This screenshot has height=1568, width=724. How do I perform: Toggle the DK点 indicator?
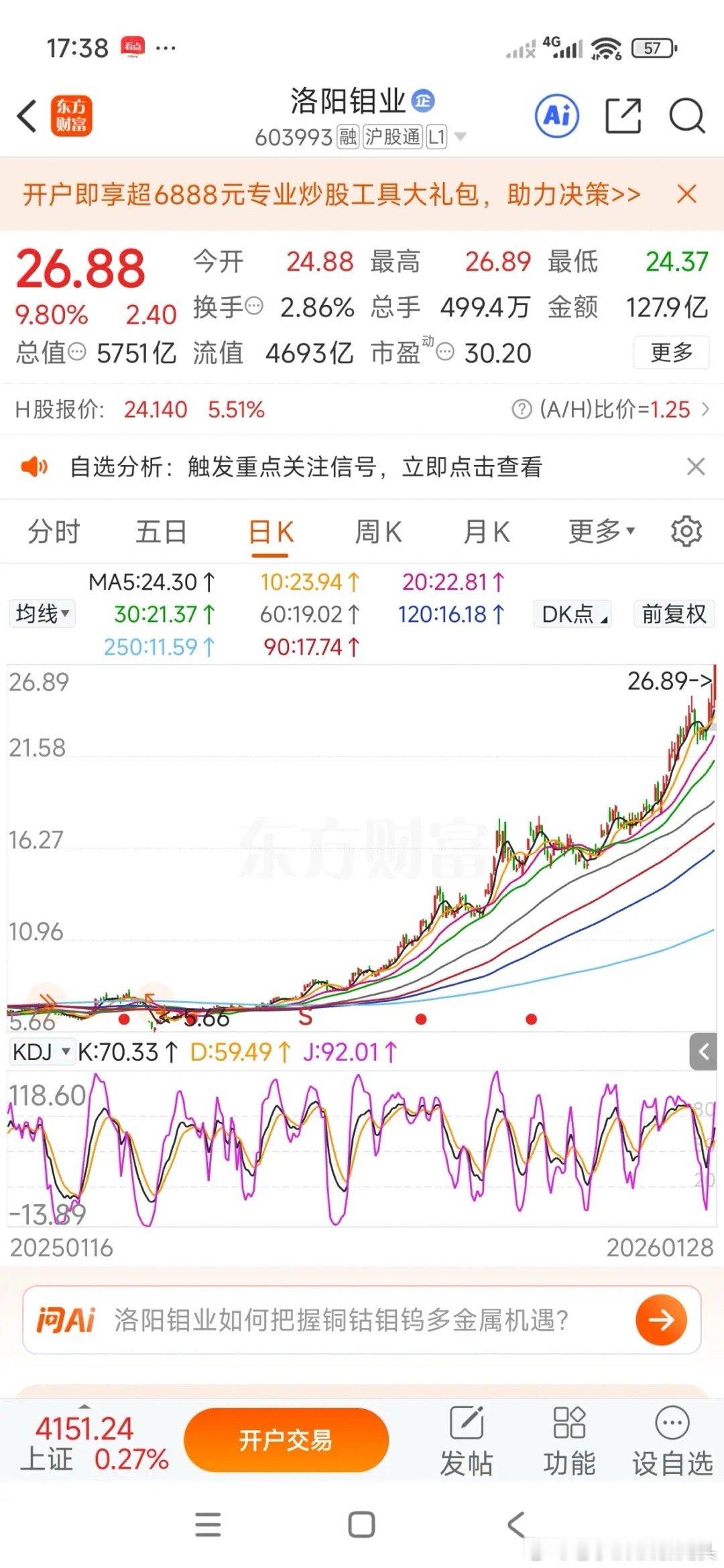click(571, 613)
